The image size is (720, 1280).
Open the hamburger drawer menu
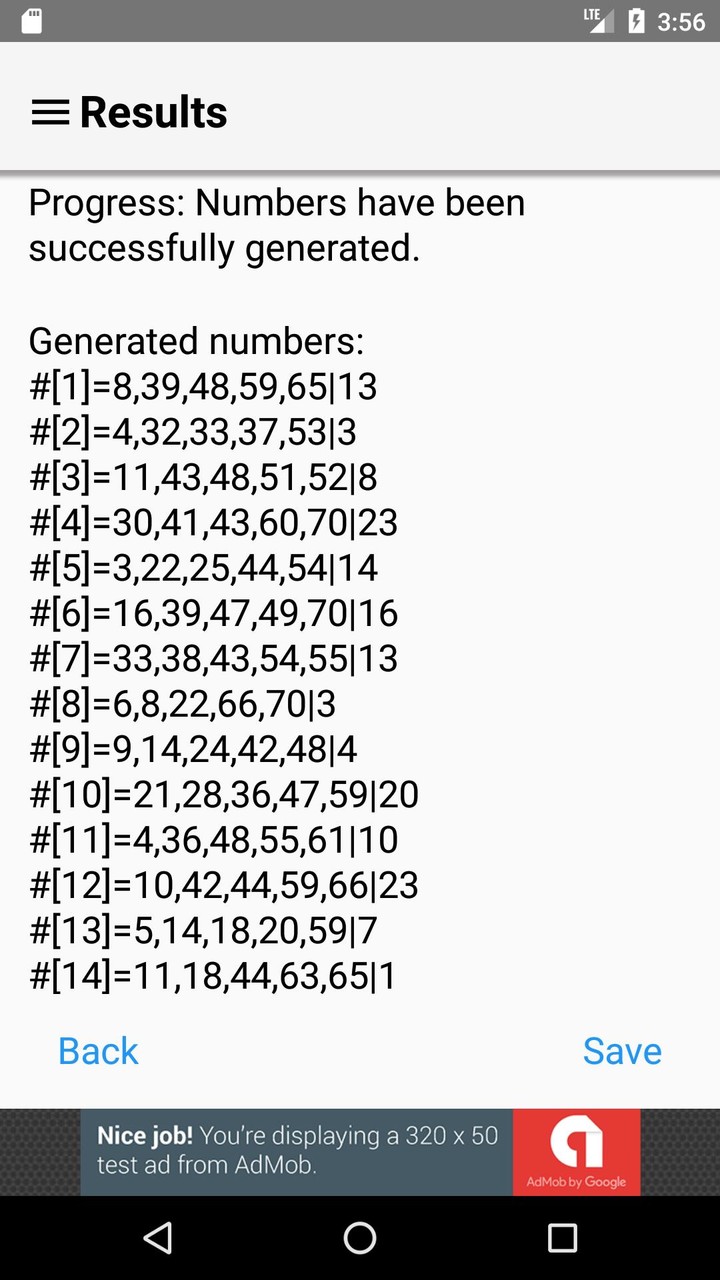coord(50,112)
